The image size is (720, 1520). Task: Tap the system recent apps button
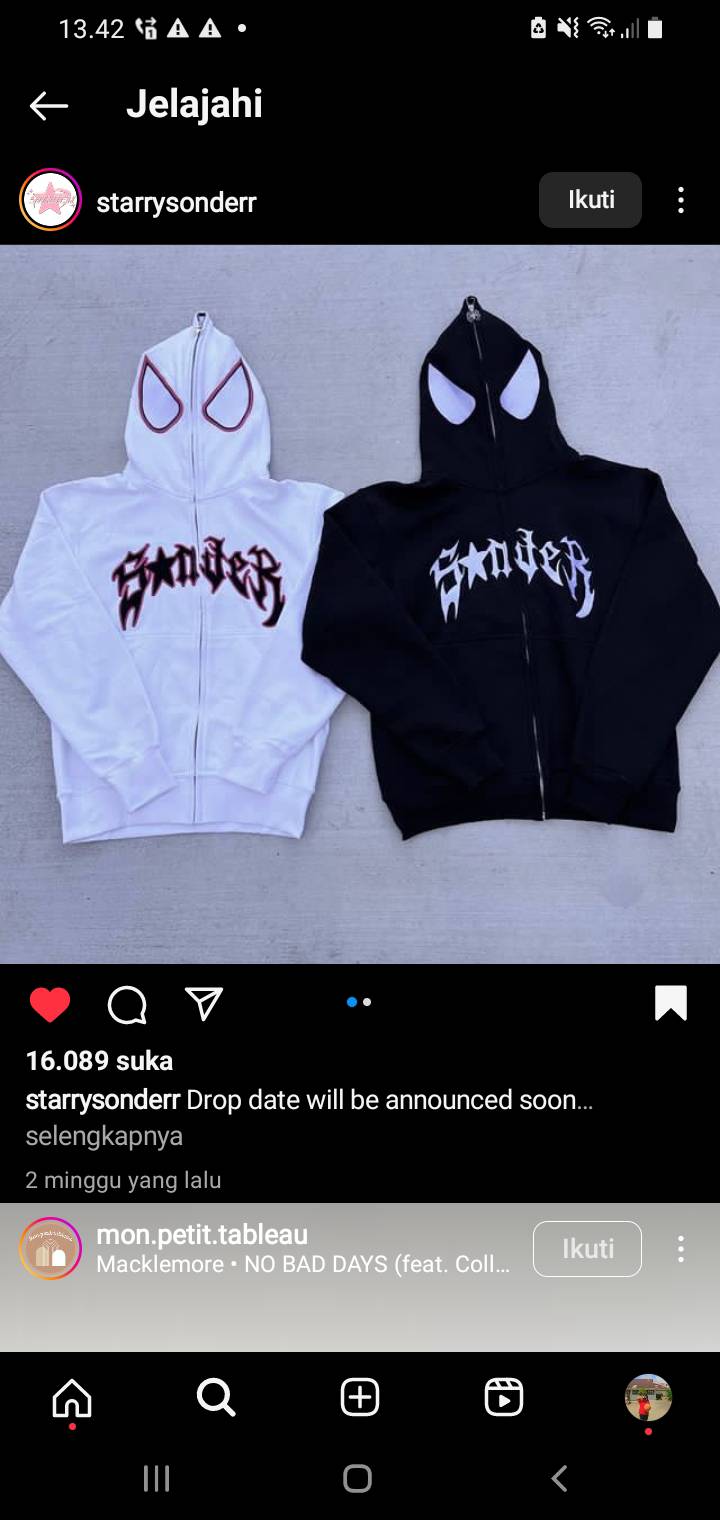[x=157, y=1479]
